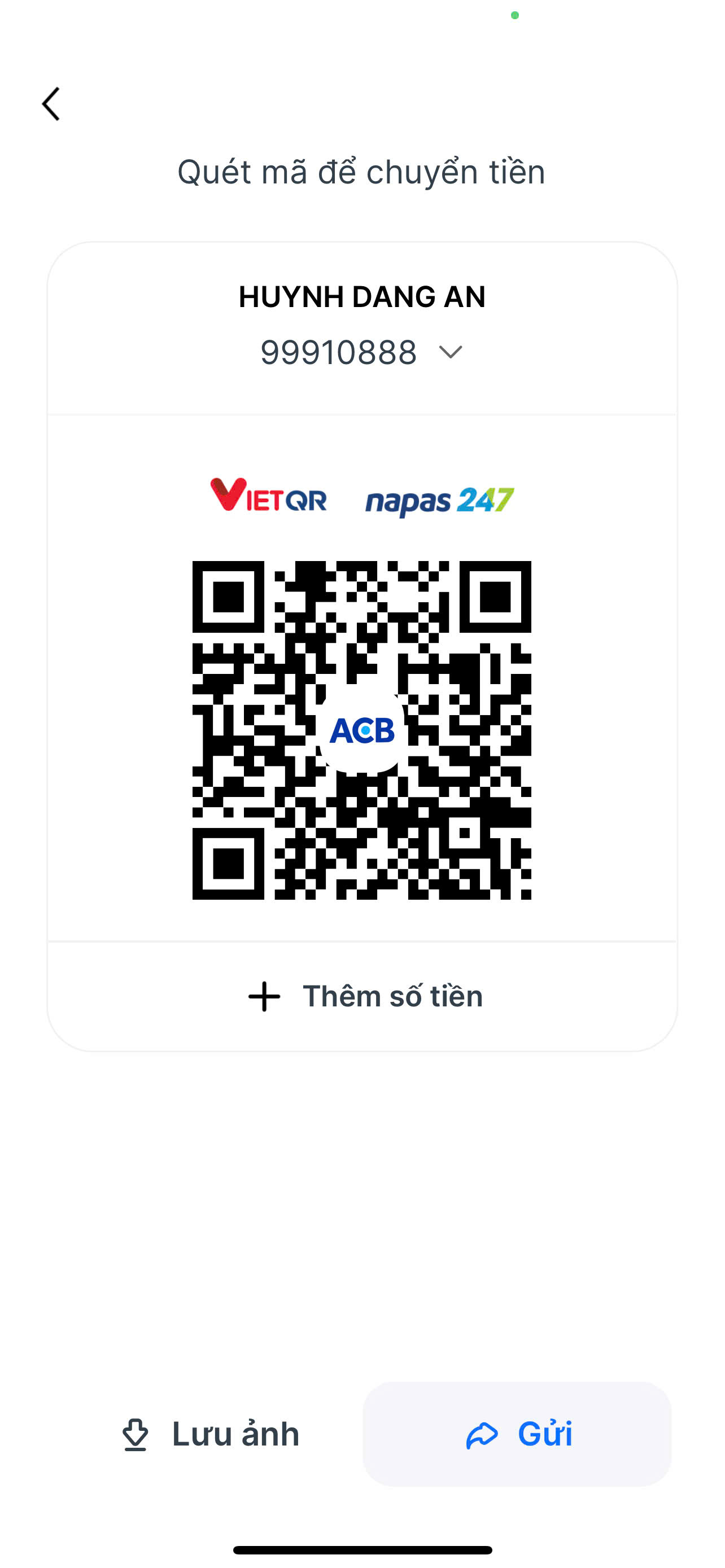Add an amount with Thêm số tiền
This screenshot has height=1568, width=725.
(x=365, y=996)
